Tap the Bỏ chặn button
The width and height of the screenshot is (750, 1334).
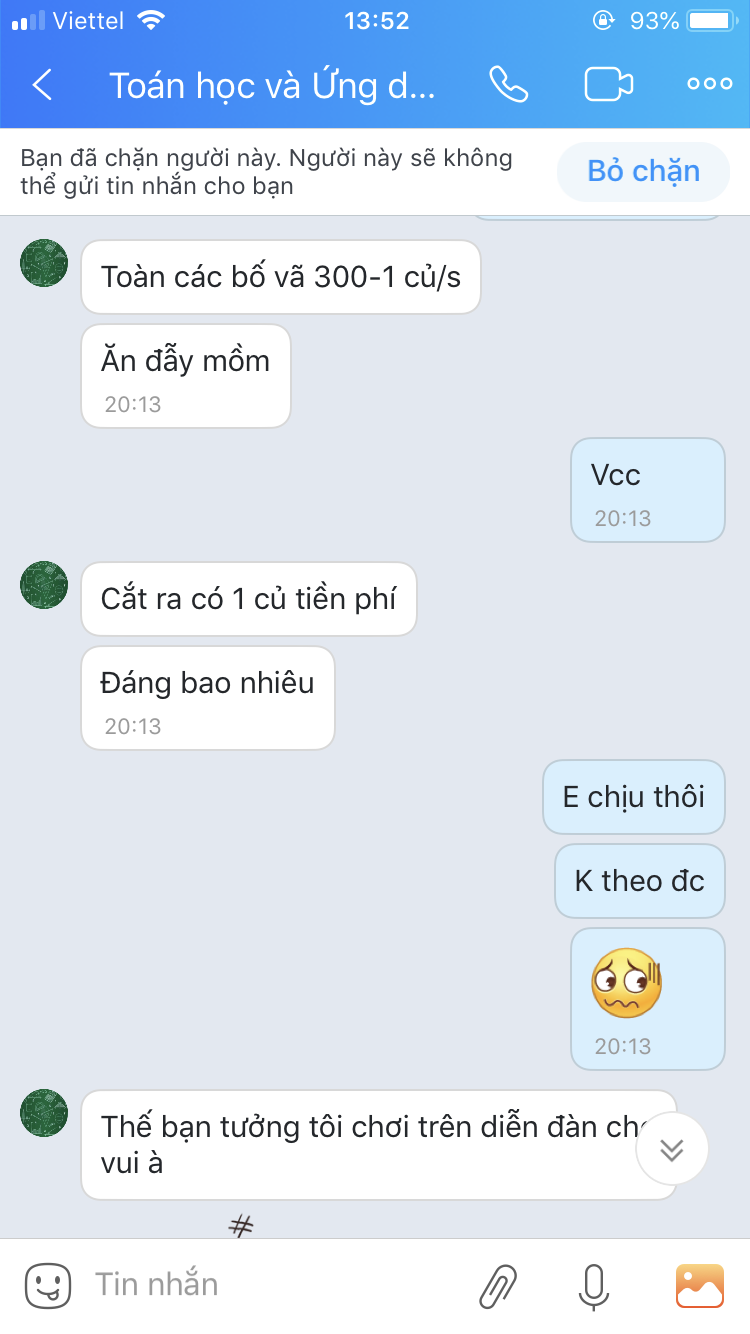click(643, 171)
